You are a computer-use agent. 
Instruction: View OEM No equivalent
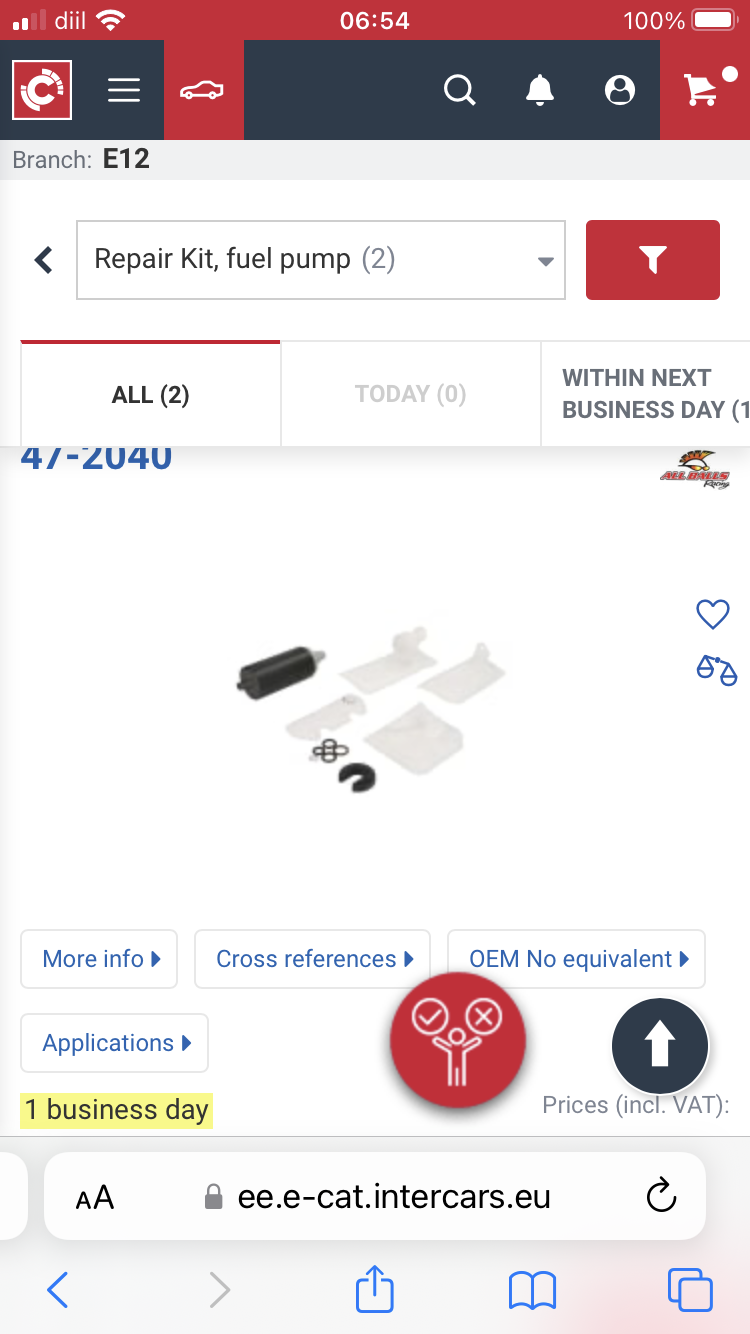point(576,959)
